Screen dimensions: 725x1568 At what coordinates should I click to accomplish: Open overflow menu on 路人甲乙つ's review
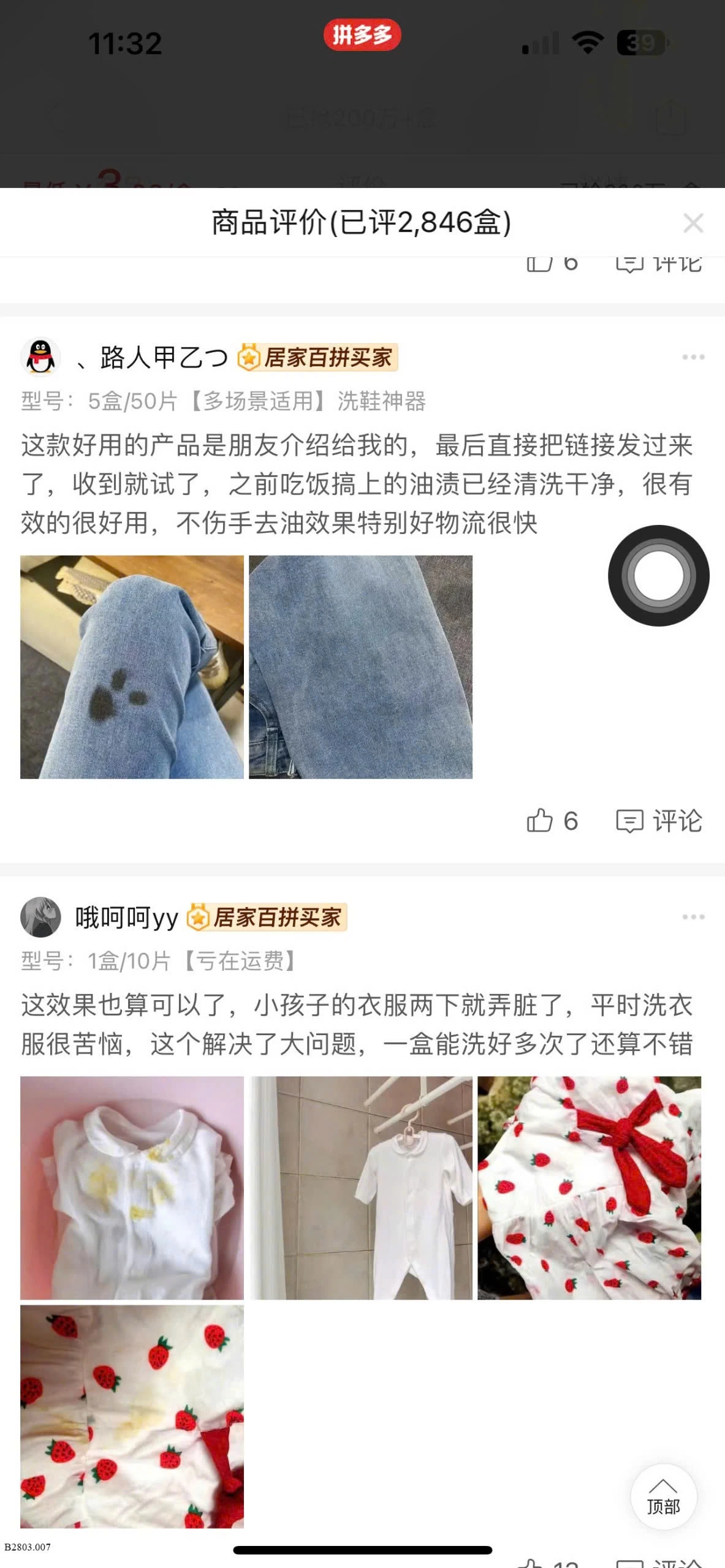tap(693, 357)
